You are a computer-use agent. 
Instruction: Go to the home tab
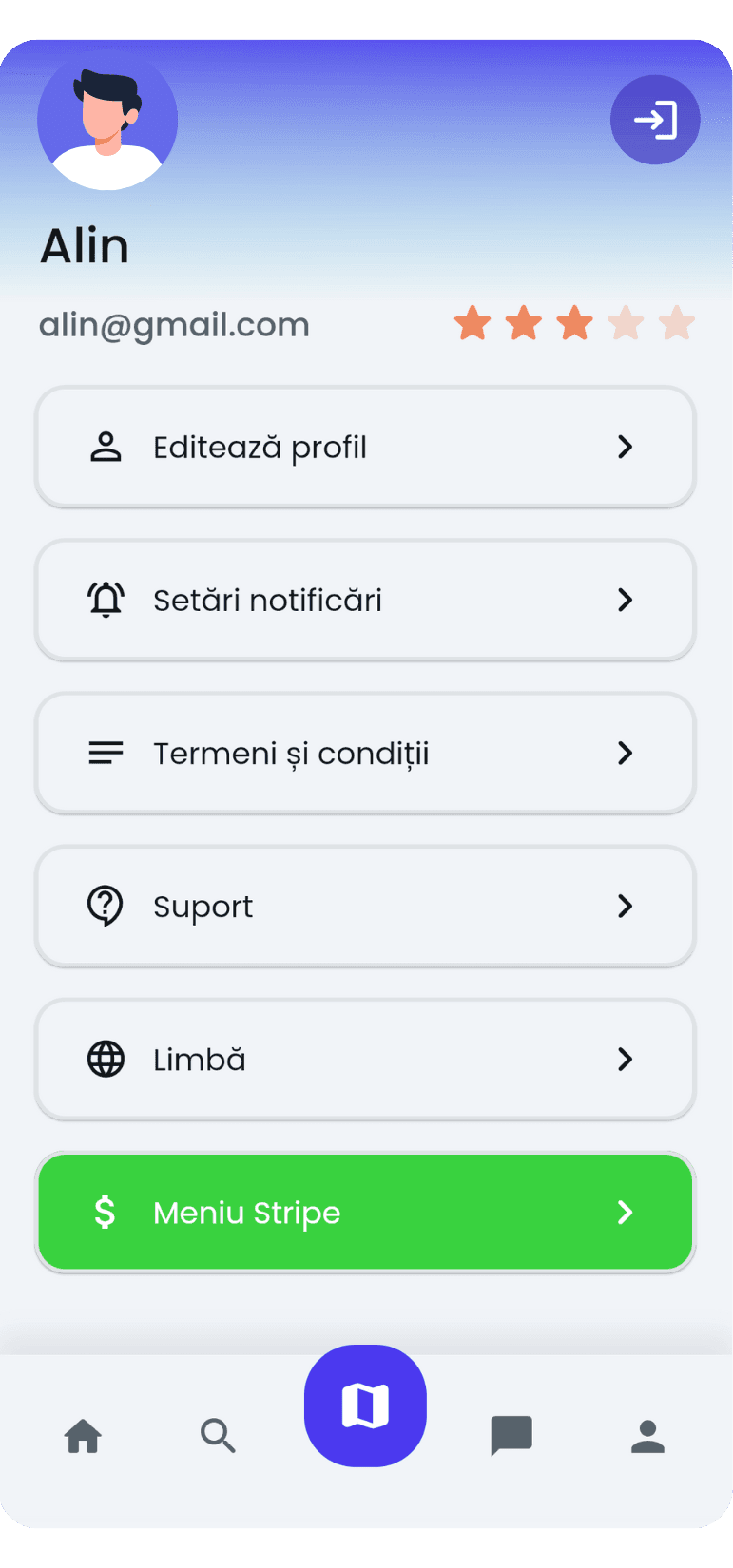coord(83,1436)
